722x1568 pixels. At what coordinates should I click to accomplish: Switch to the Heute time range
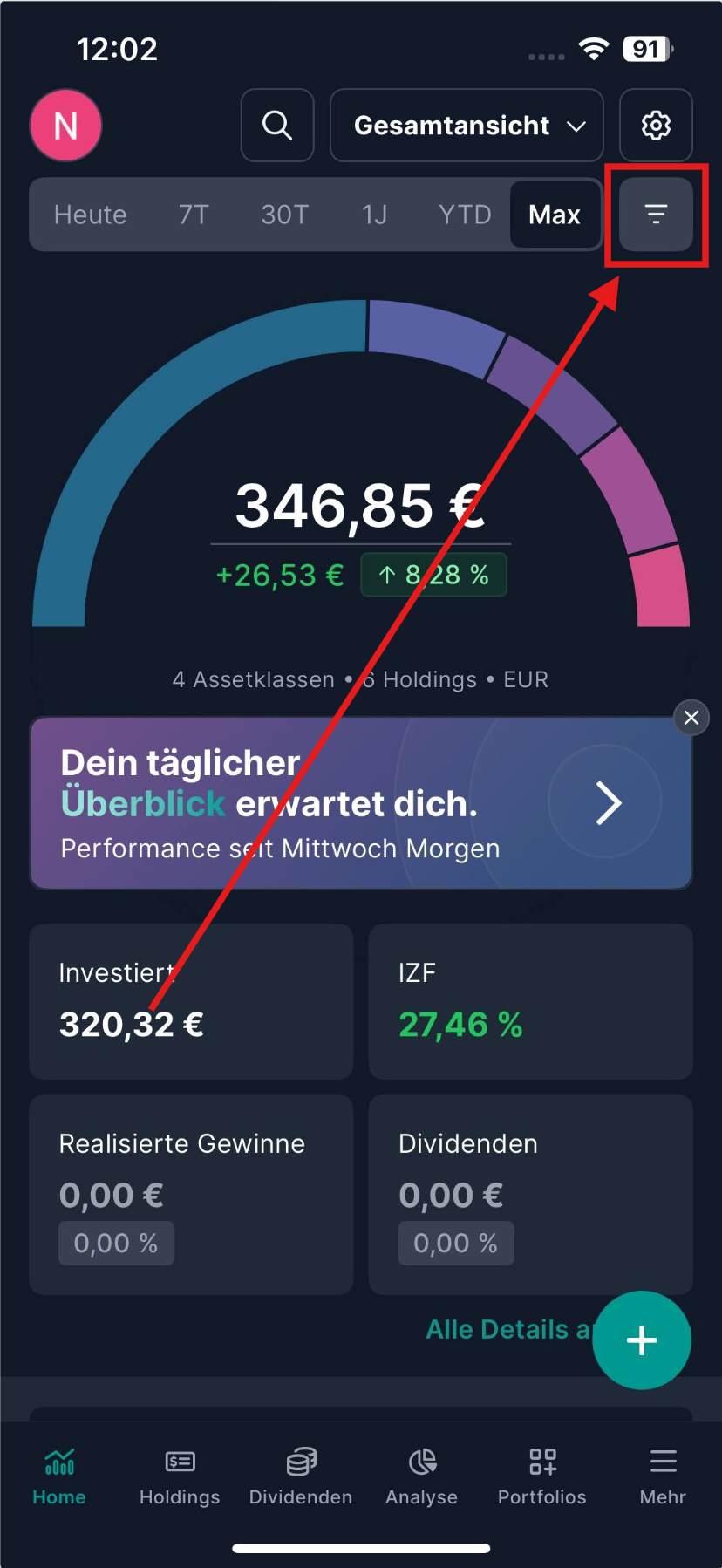click(x=91, y=215)
